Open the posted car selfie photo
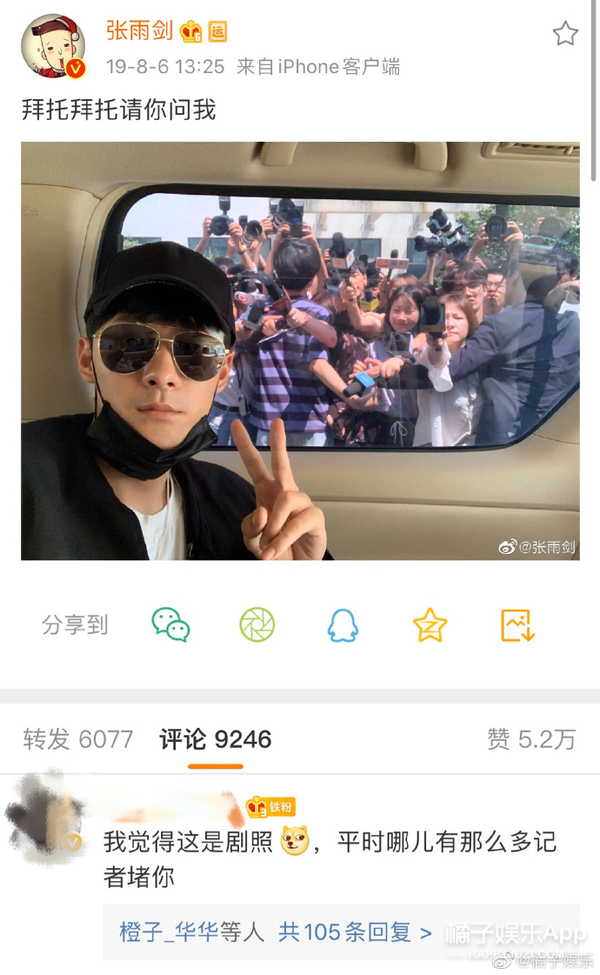The height and width of the screenshot is (975, 600). pyautogui.click(x=300, y=350)
